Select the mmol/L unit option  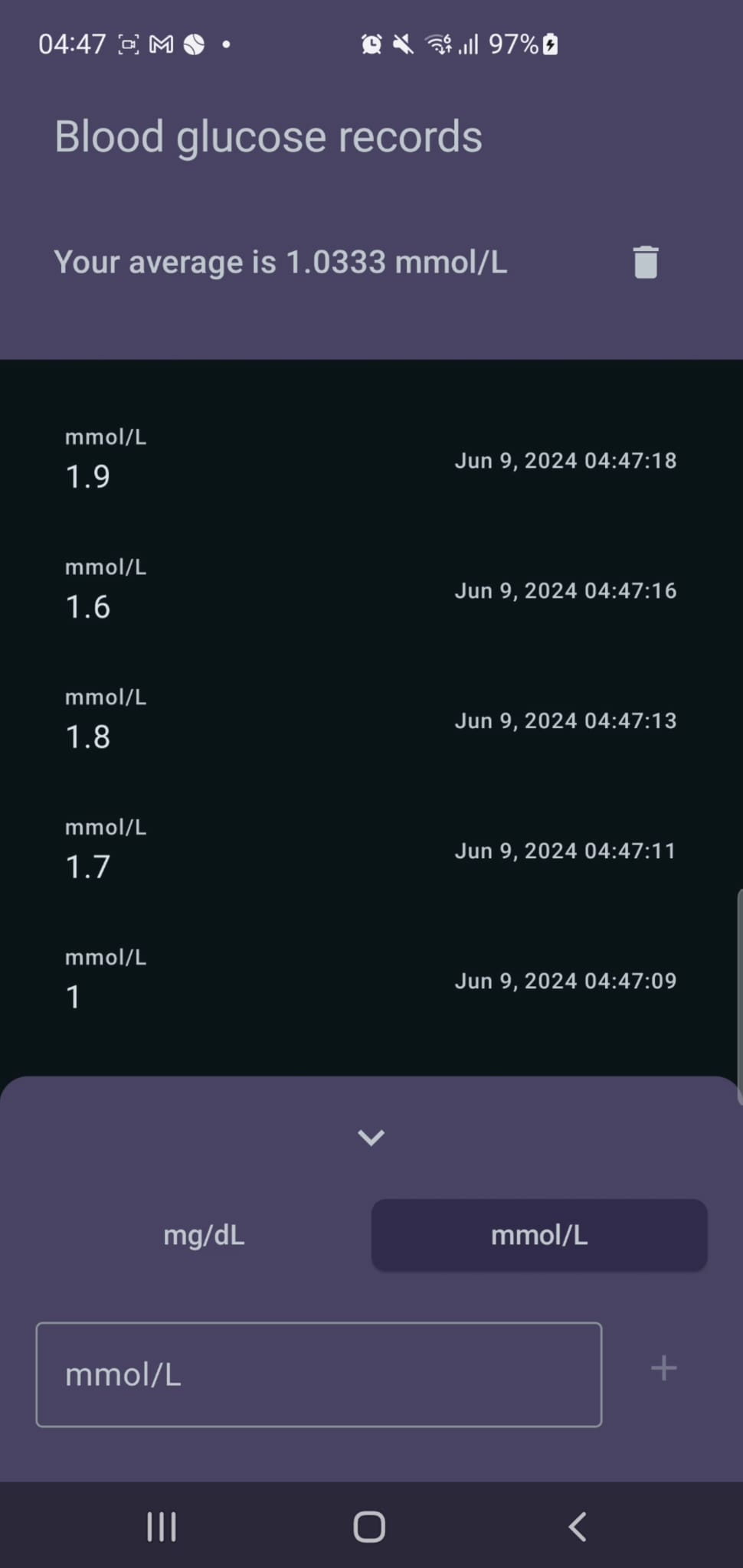click(539, 1235)
